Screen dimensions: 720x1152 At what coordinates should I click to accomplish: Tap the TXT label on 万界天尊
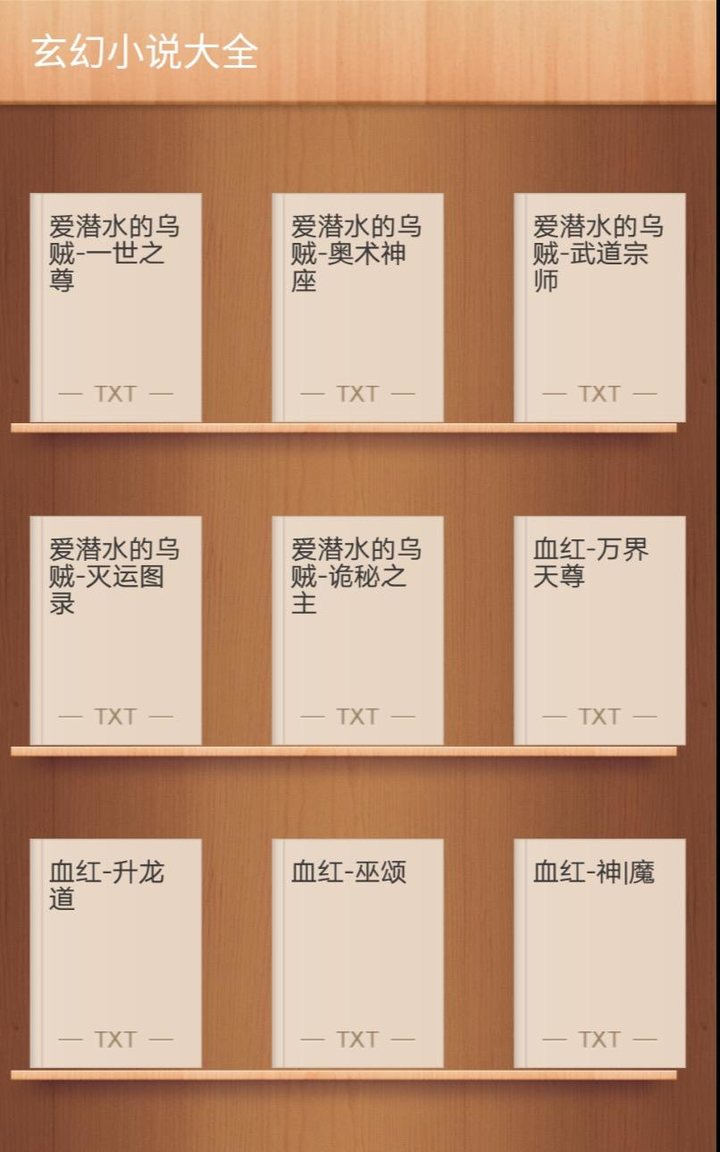[x=598, y=716]
